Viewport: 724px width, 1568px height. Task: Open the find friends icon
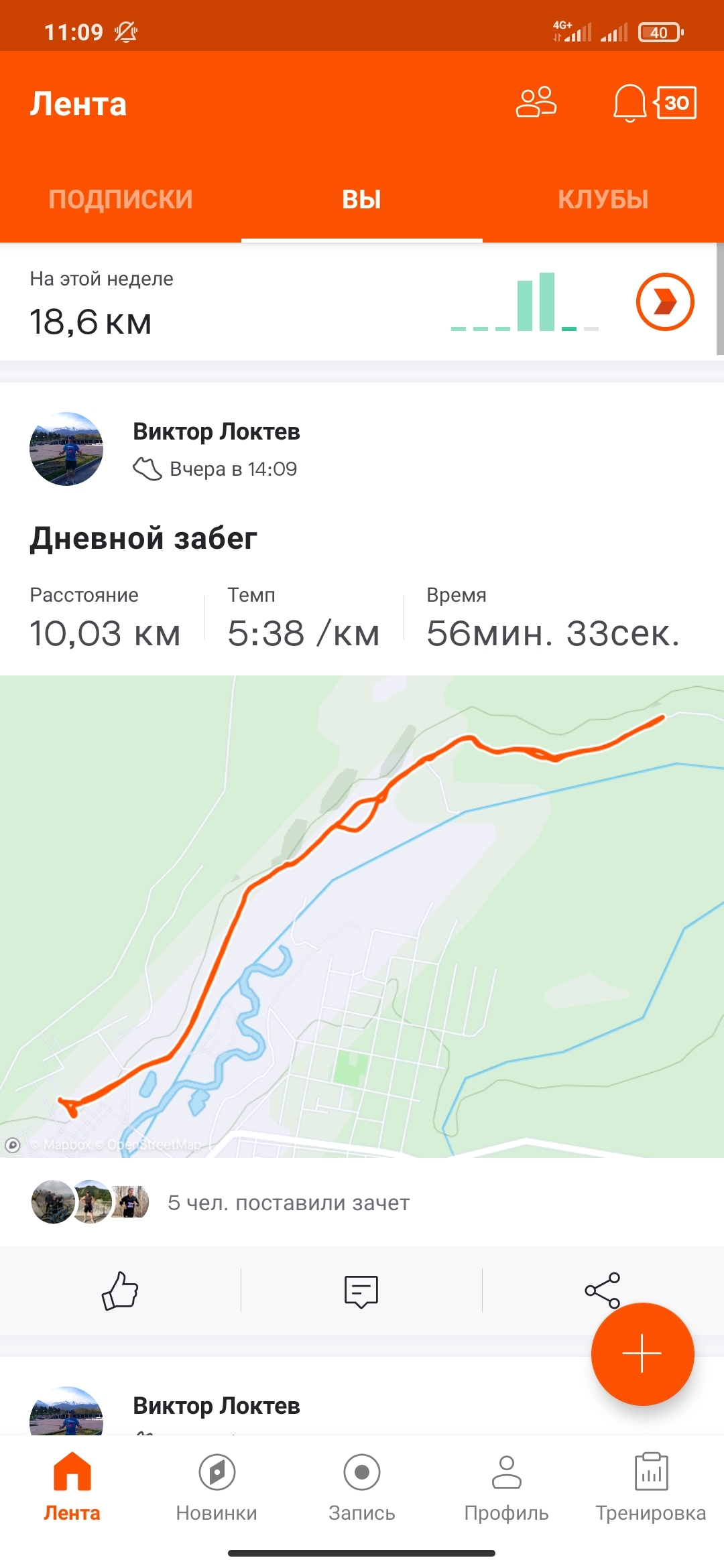tap(536, 103)
